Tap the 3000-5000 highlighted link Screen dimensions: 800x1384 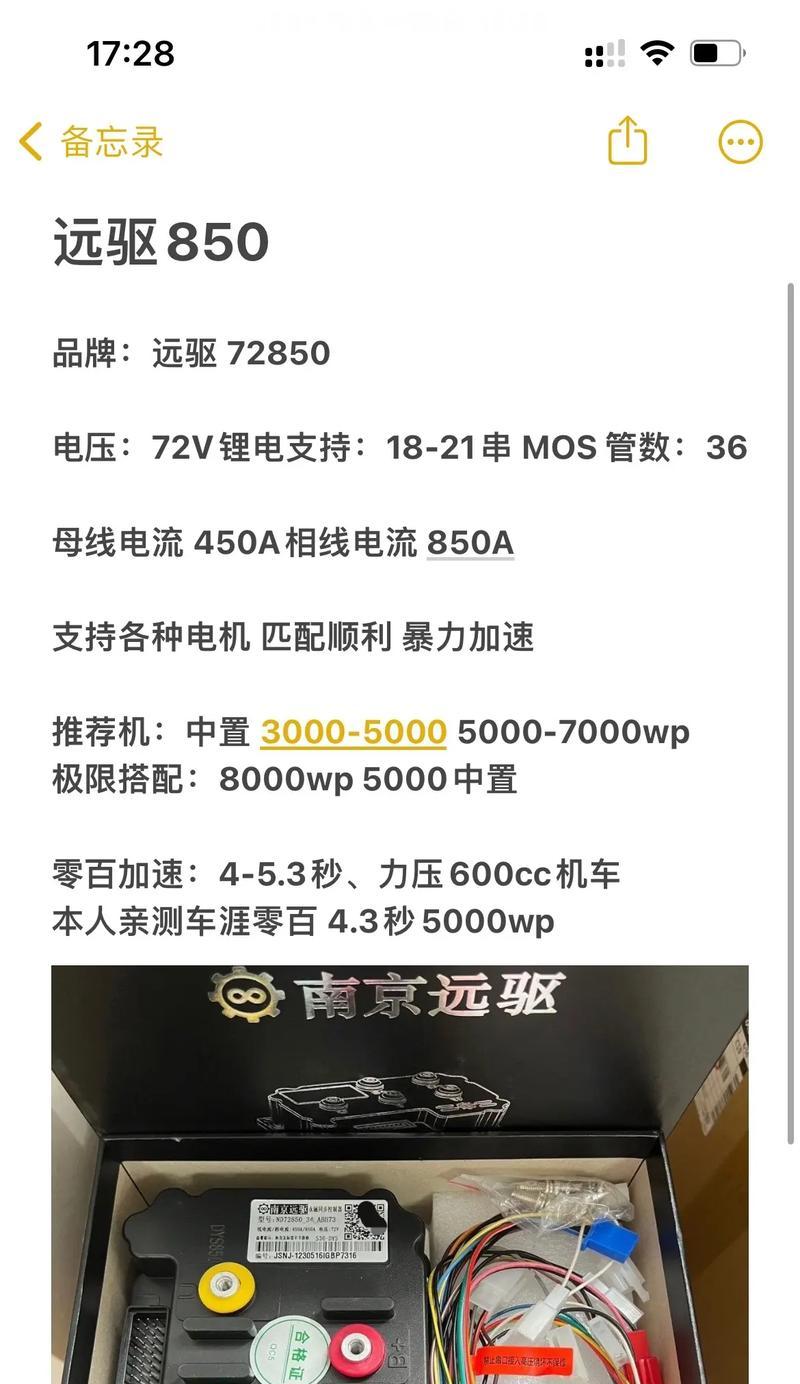pyautogui.click(x=353, y=732)
